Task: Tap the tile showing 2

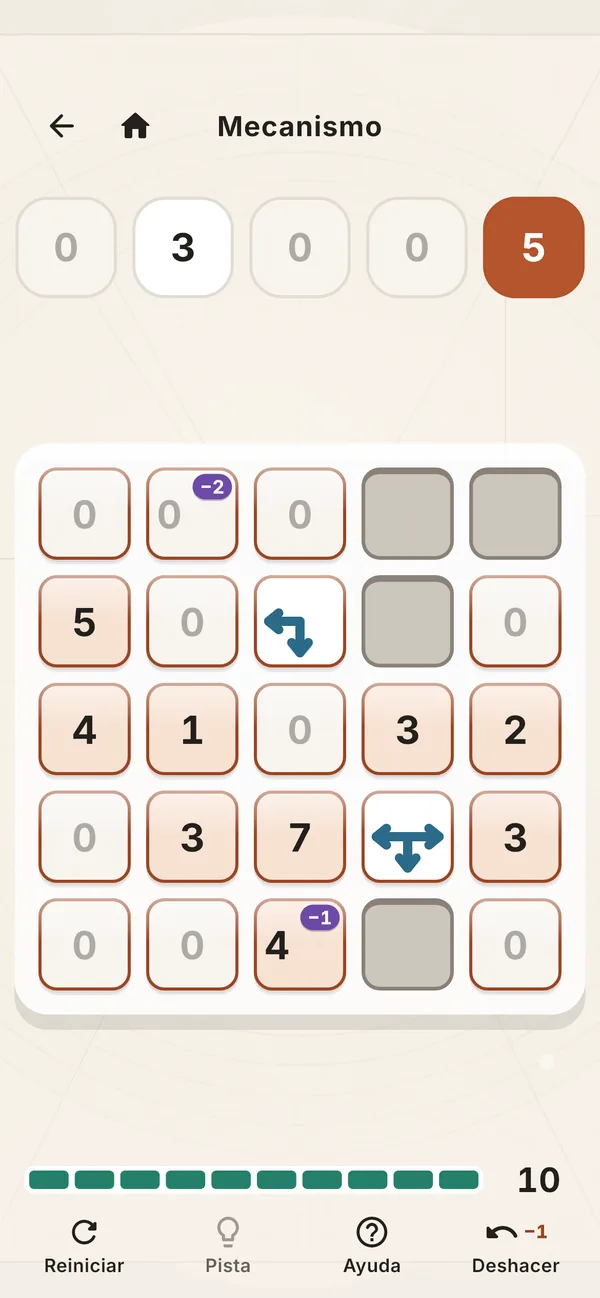Action: 516,729
